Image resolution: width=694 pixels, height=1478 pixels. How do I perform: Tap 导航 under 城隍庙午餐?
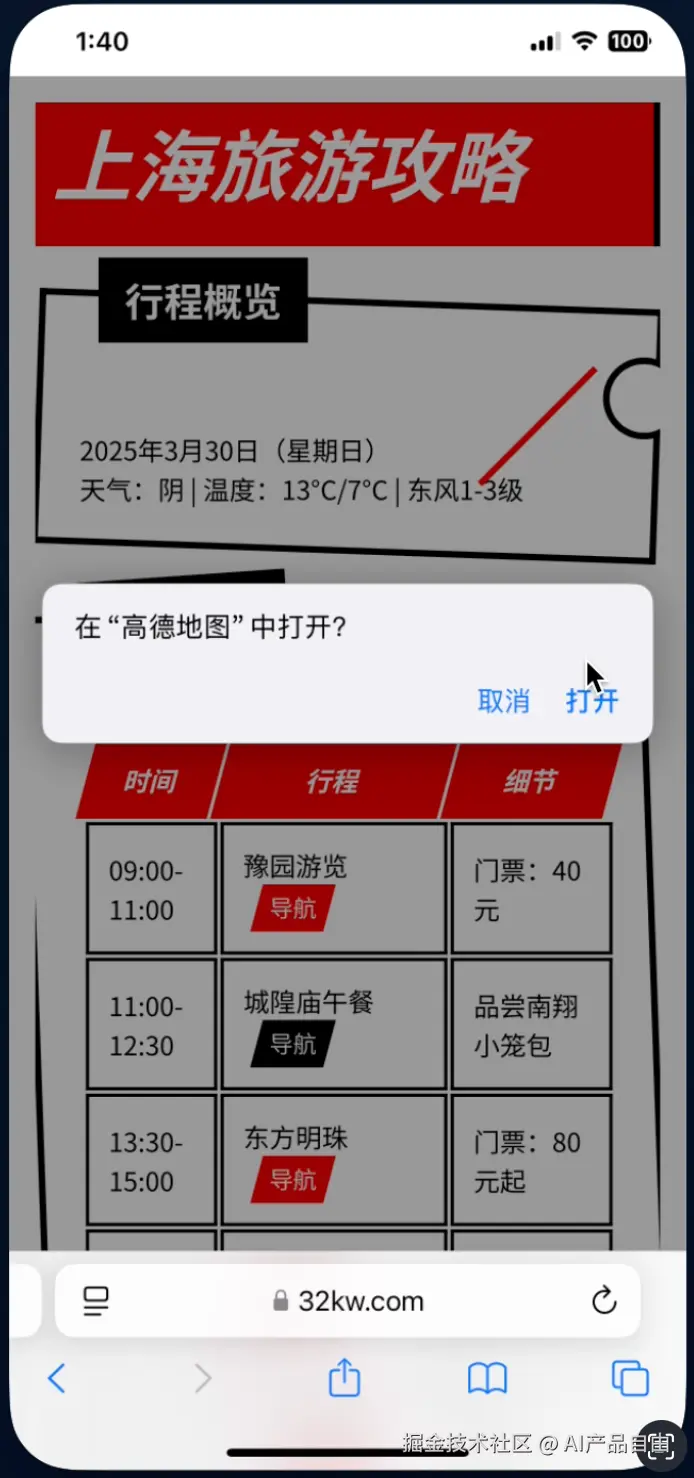(293, 1044)
